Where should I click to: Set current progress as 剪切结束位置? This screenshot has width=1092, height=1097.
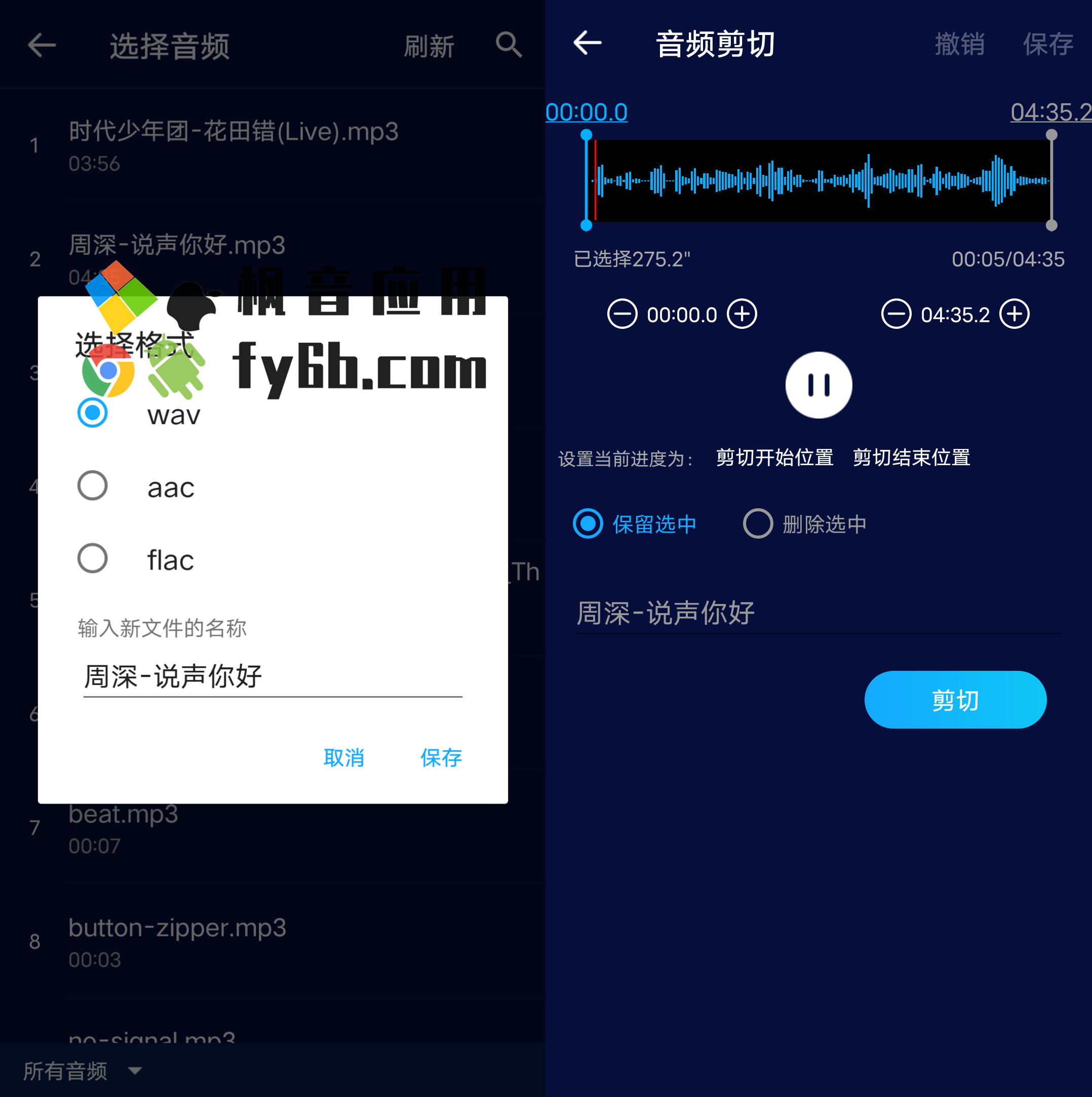pyautogui.click(x=912, y=458)
